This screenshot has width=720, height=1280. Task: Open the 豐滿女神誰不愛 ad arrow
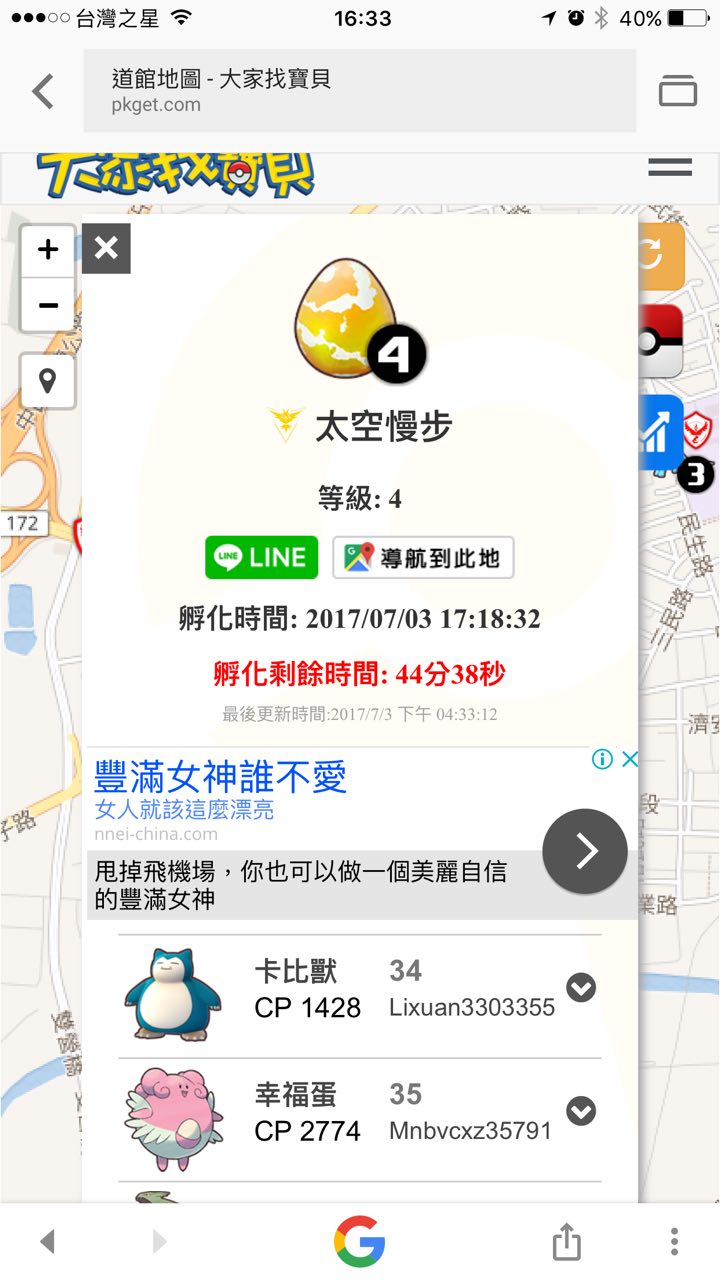[584, 851]
